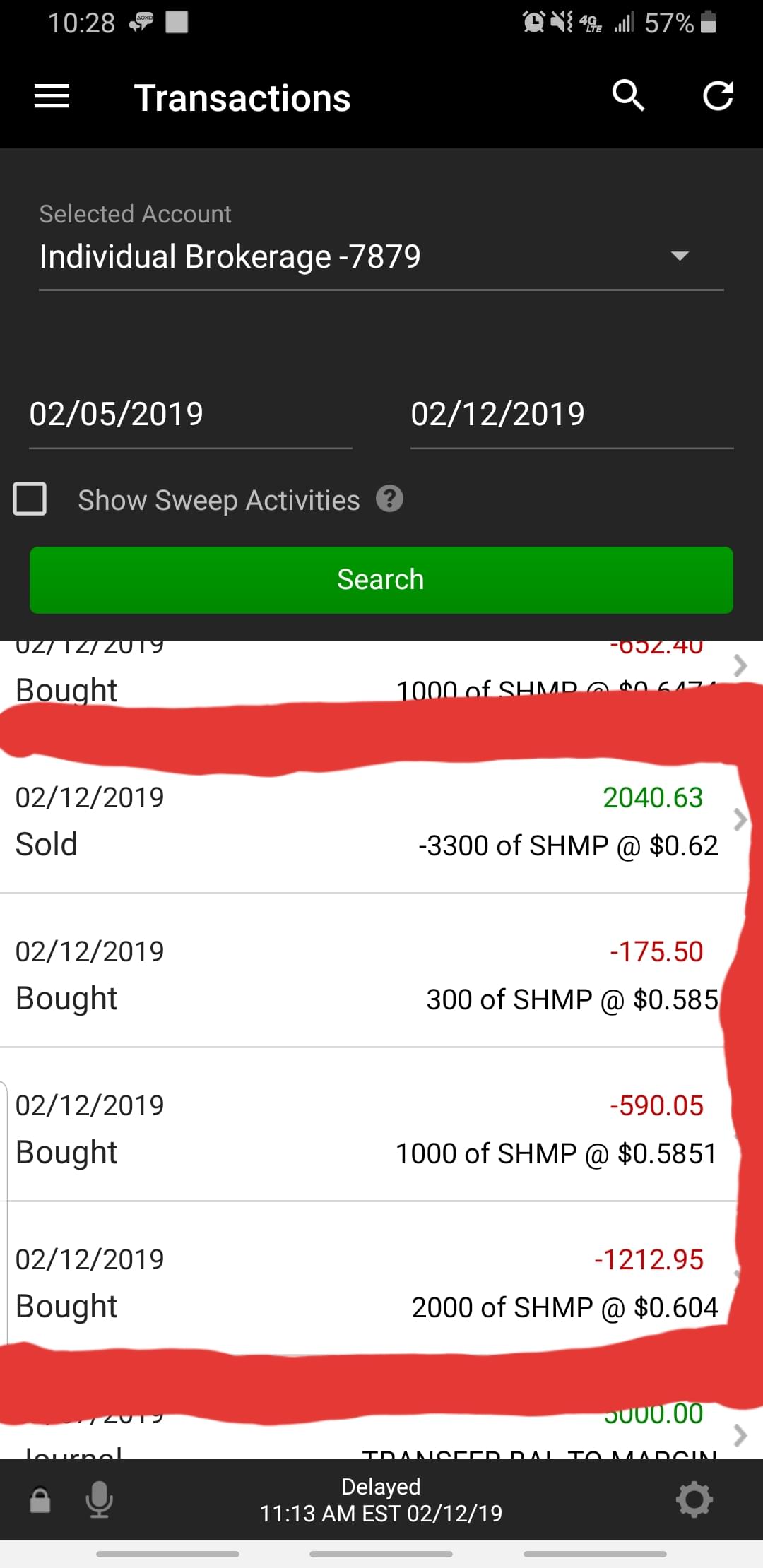View the Bought 1000 SHMP at $0.5851 transaction

point(367,1129)
